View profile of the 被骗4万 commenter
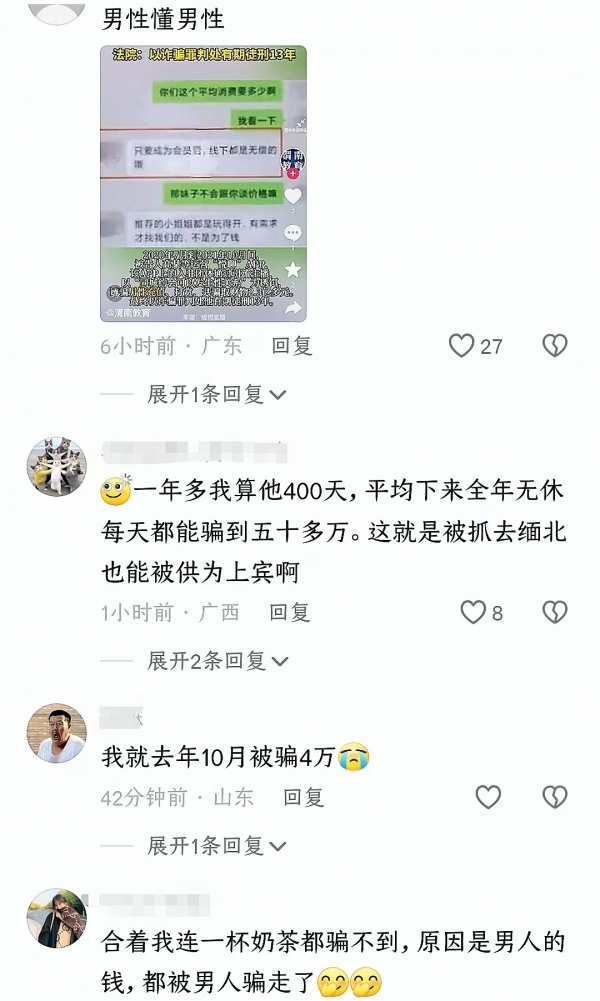 pos(56,733)
